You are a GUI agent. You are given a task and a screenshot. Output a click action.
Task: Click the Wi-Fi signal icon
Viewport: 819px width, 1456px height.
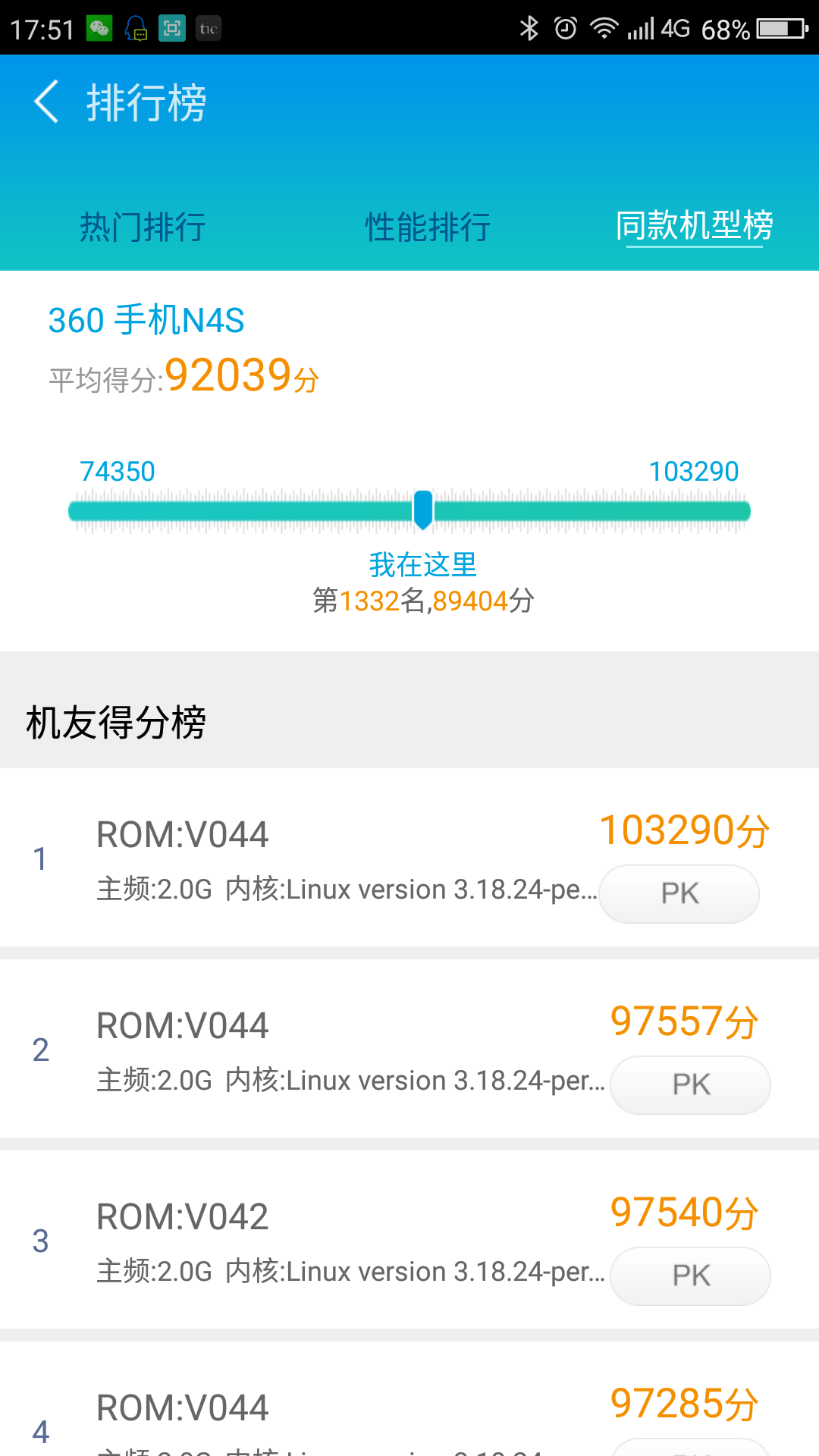coord(605,27)
